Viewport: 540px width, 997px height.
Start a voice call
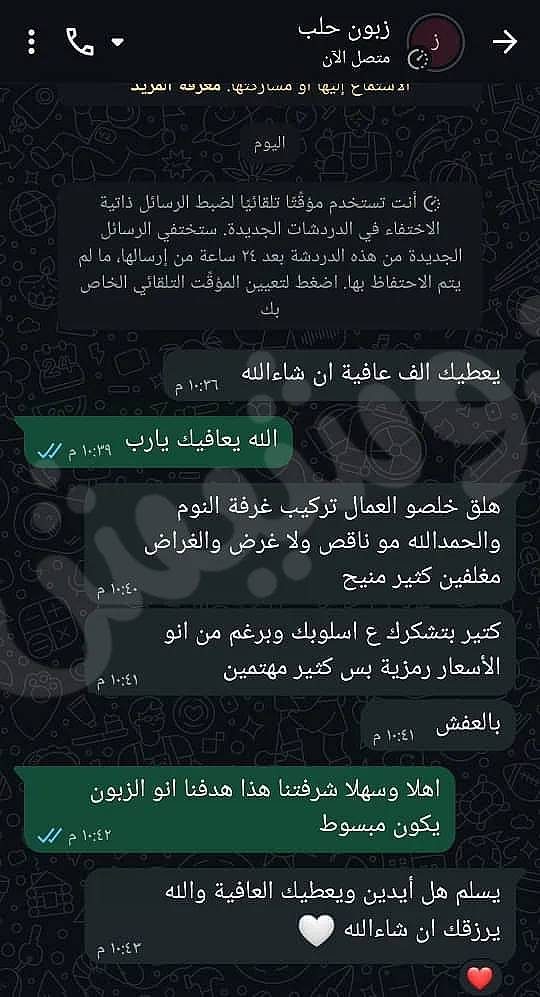coord(80,42)
